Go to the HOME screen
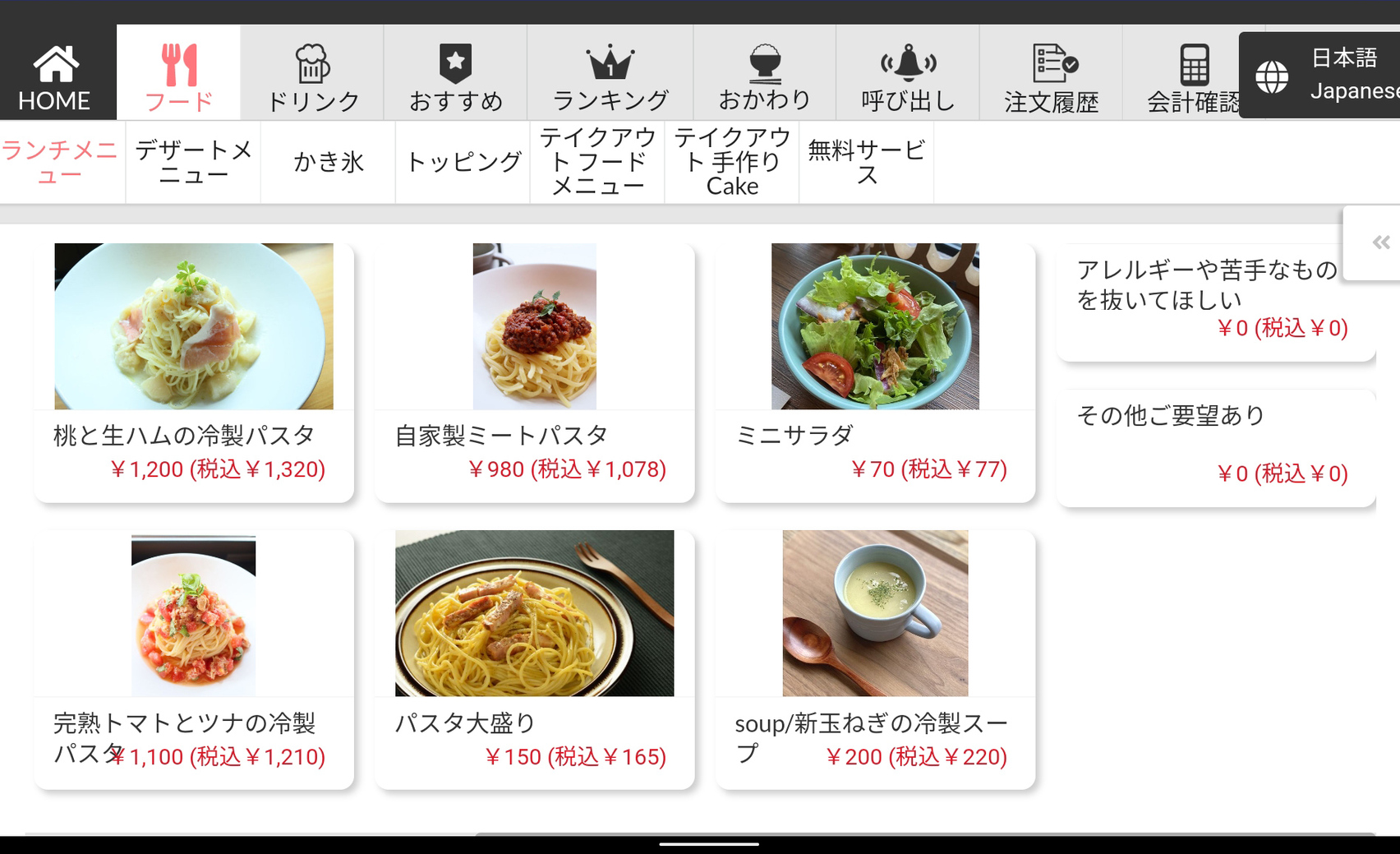This screenshot has width=1400, height=854. point(54,76)
